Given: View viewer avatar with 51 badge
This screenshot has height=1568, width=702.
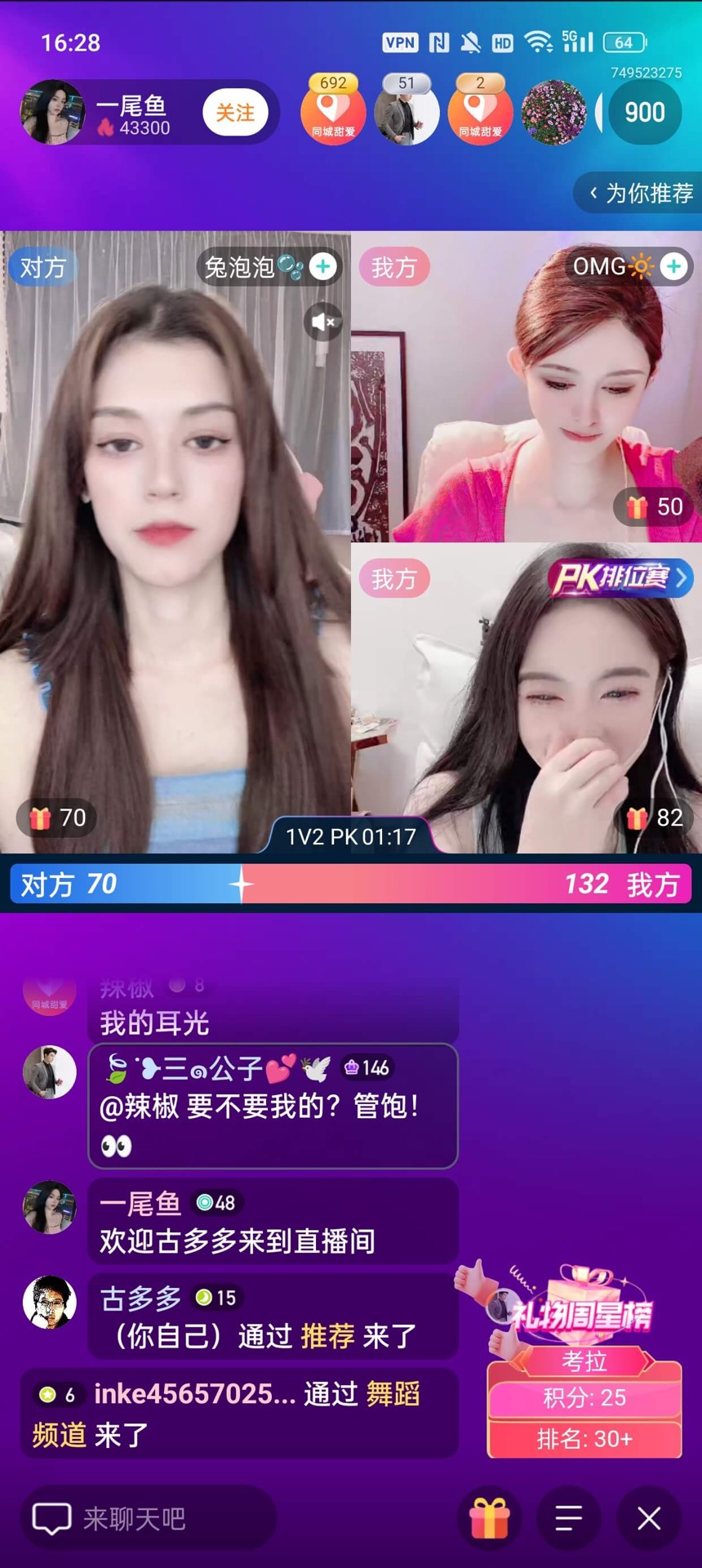Looking at the screenshot, I should [407, 113].
